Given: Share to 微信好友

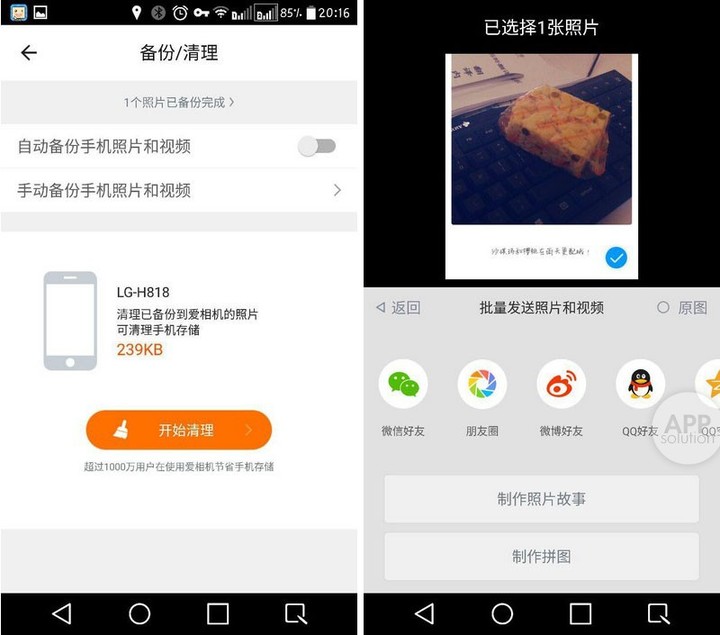Looking at the screenshot, I should pos(403,385).
